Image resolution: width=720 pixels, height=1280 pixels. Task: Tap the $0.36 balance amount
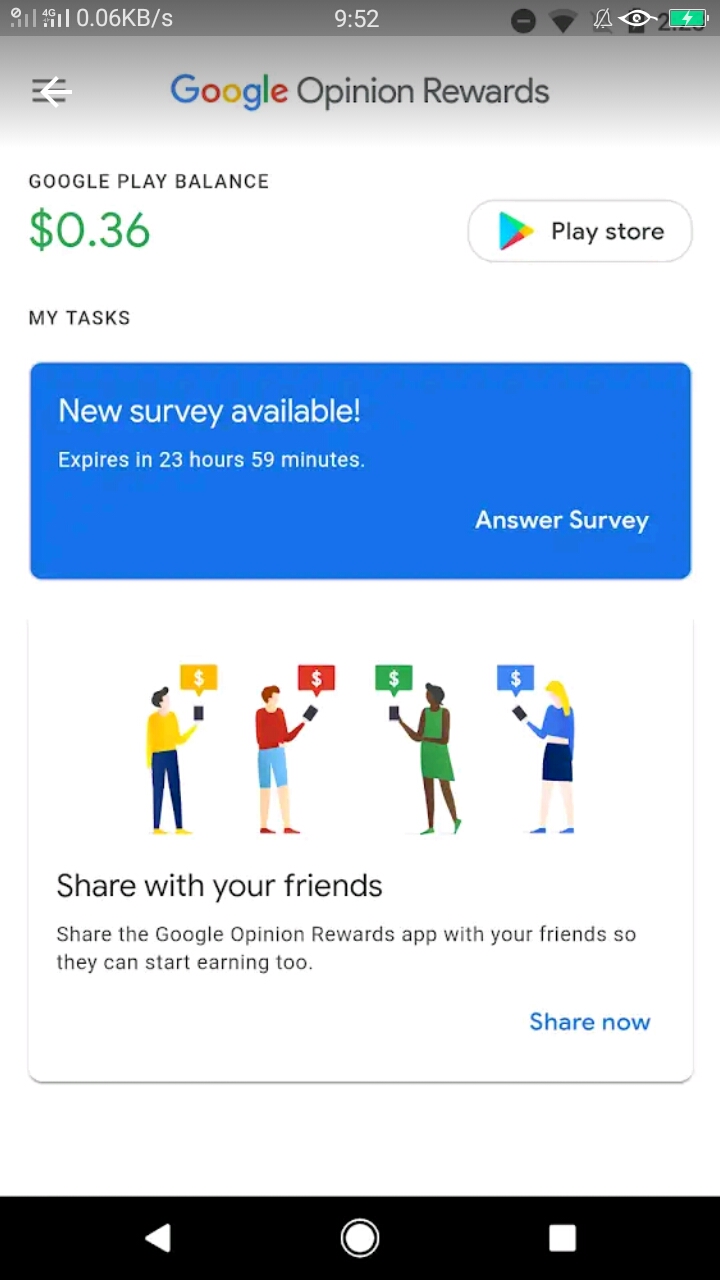[89, 229]
